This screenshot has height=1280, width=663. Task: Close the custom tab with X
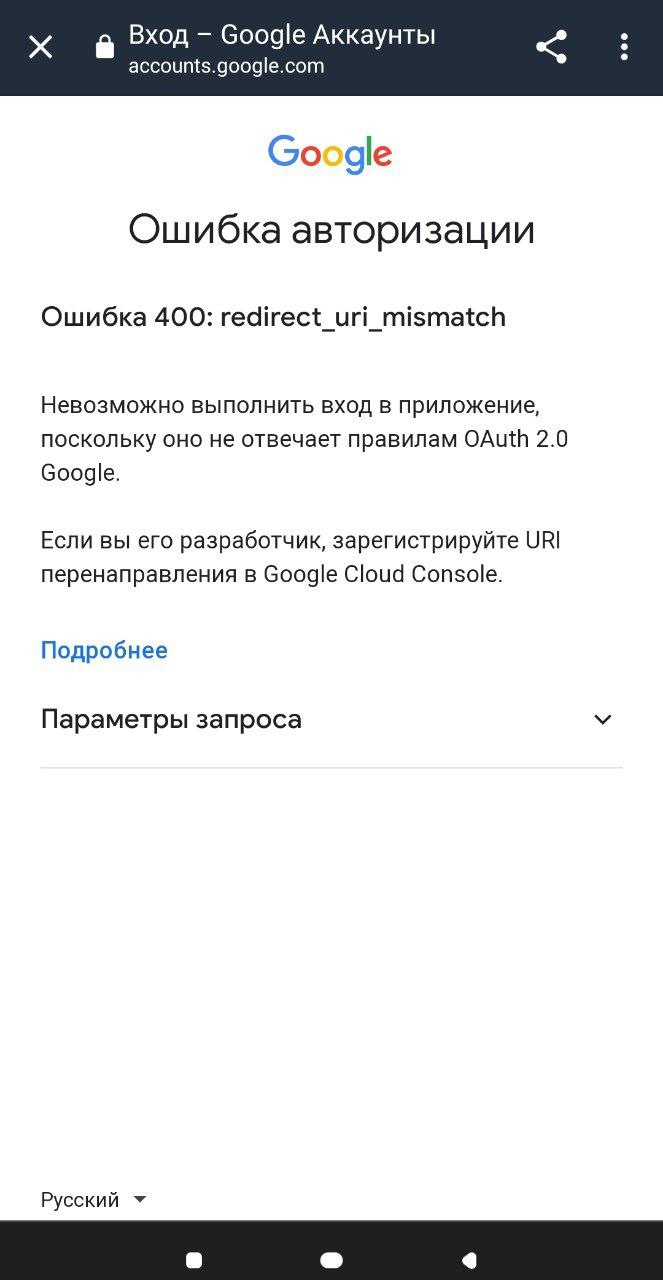pos(40,47)
